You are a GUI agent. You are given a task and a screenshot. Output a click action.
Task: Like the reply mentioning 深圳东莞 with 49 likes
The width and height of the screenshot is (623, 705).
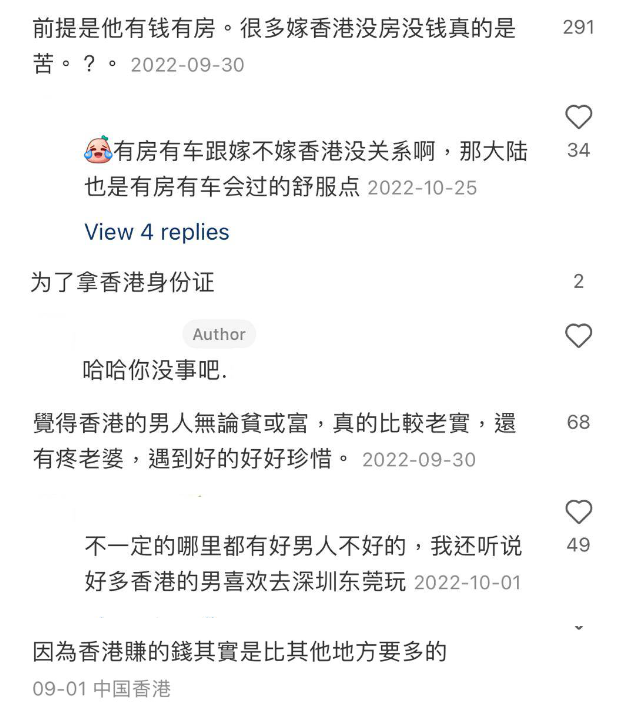(578, 513)
